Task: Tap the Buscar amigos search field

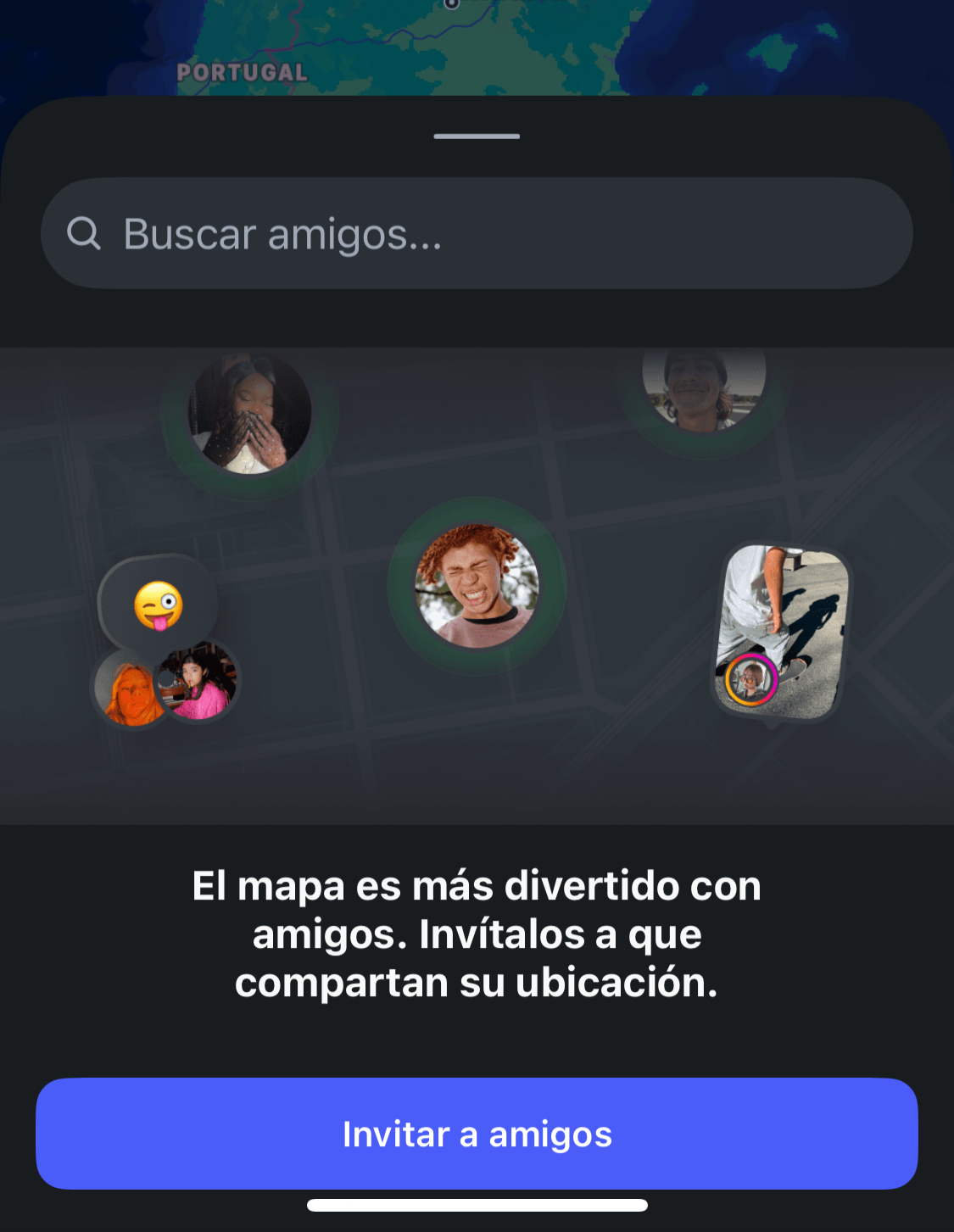Action: 477,234
